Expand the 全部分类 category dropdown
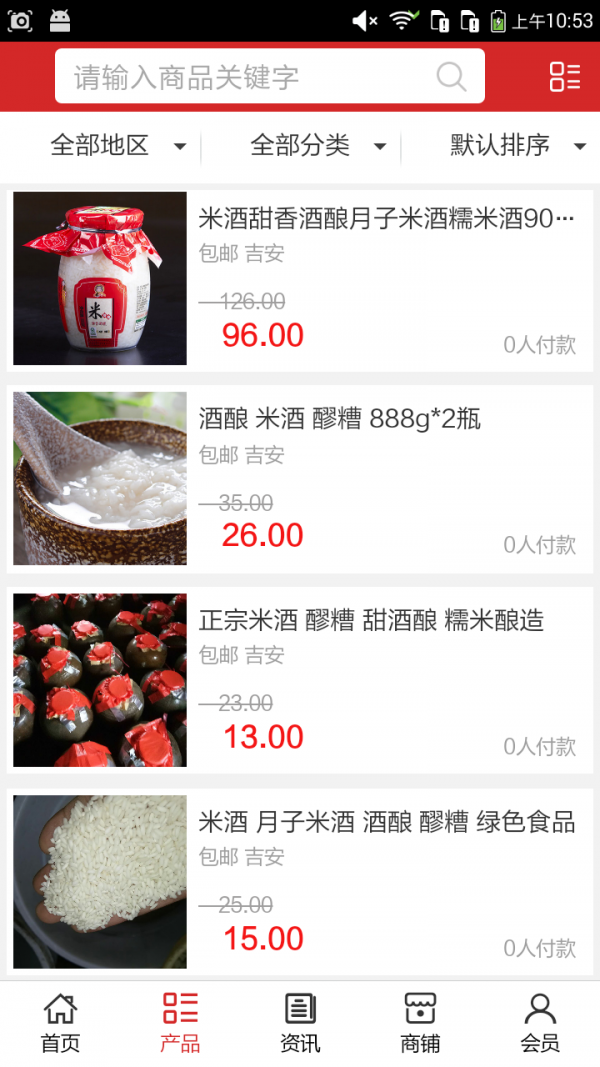The height and width of the screenshot is (1067, 600). click(318, 146)
